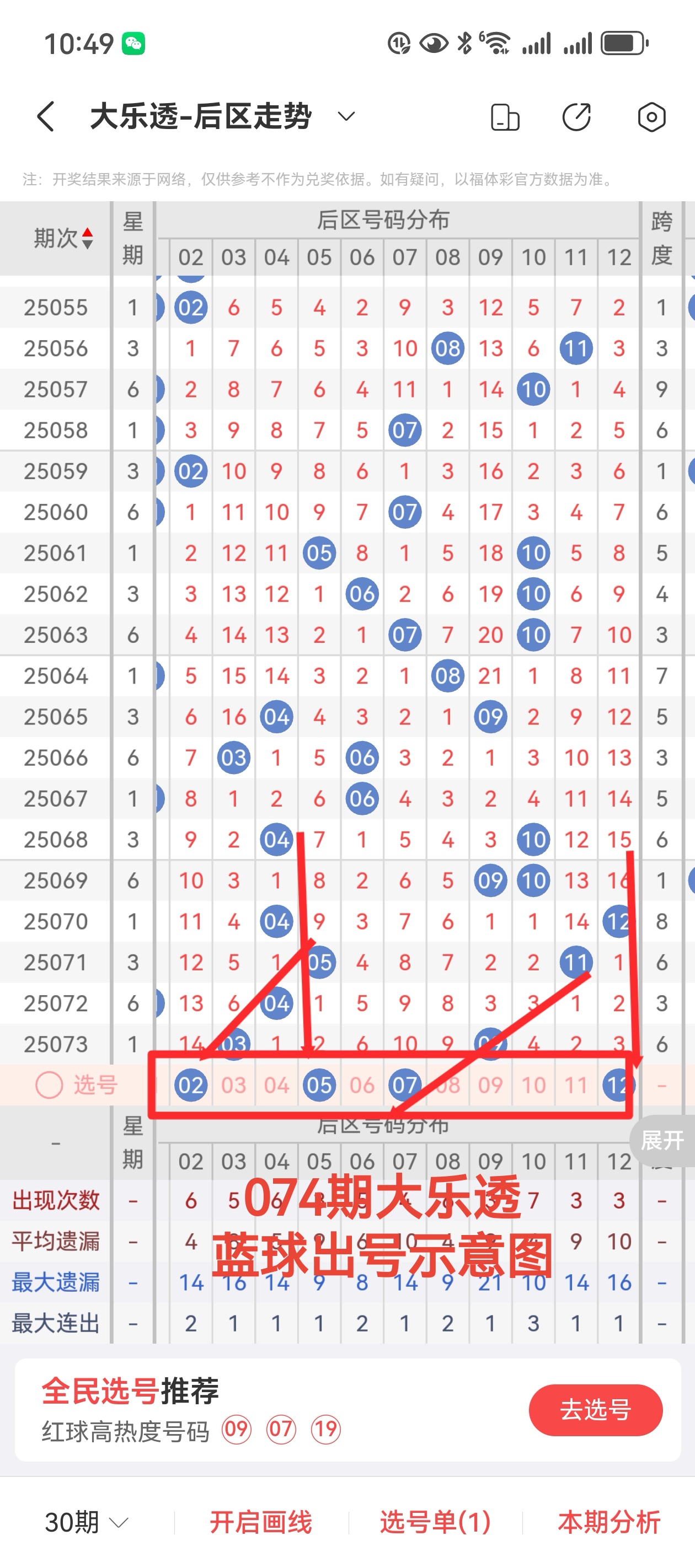Open 选号单(1) selection list
This screenshot has width=695, height=1568.
coord(435,1522)
